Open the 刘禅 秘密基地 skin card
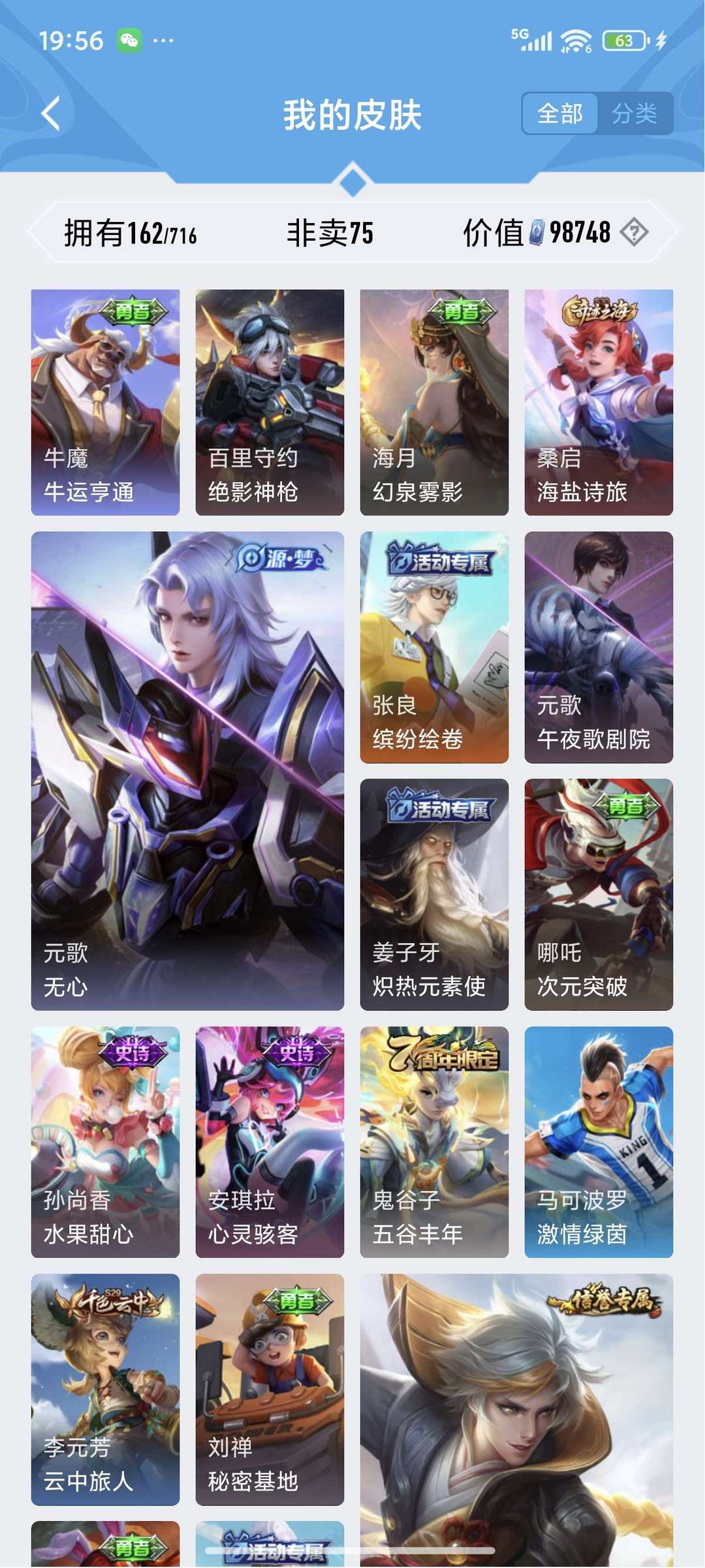 pyautogui.click(x=270, y=1389)
